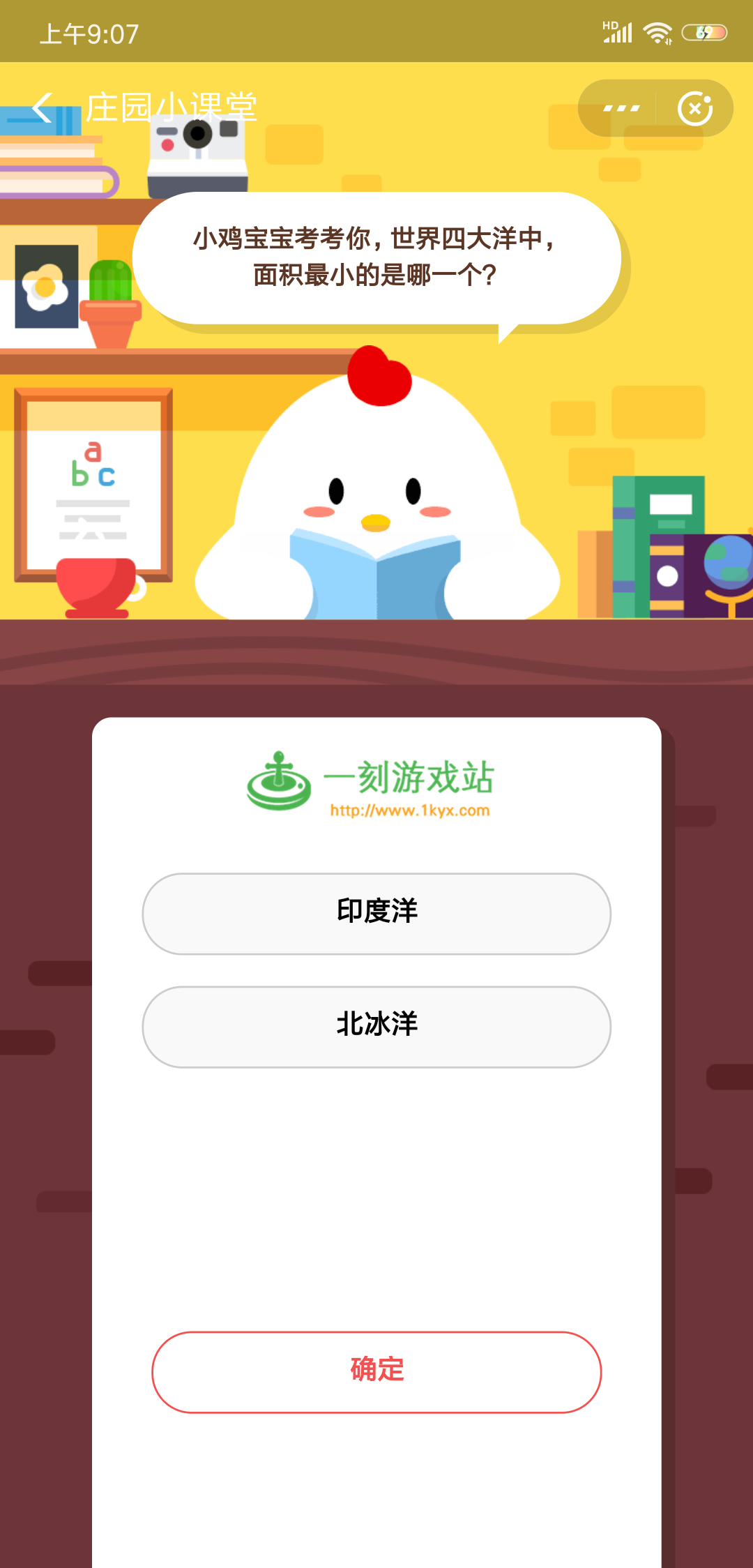Tap the quiz question speech bubble

[376, 258]
